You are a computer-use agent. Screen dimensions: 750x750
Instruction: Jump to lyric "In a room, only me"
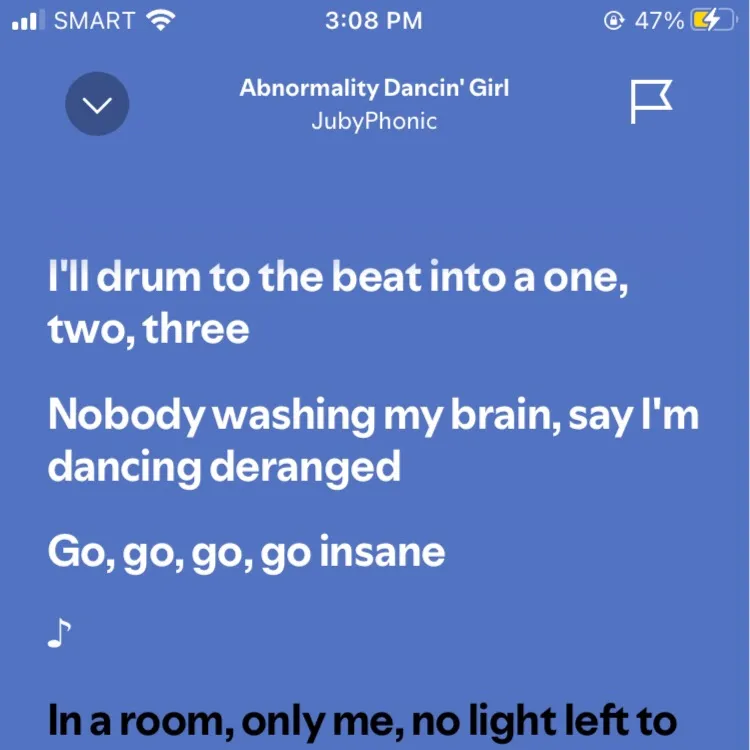coord(362,722)
